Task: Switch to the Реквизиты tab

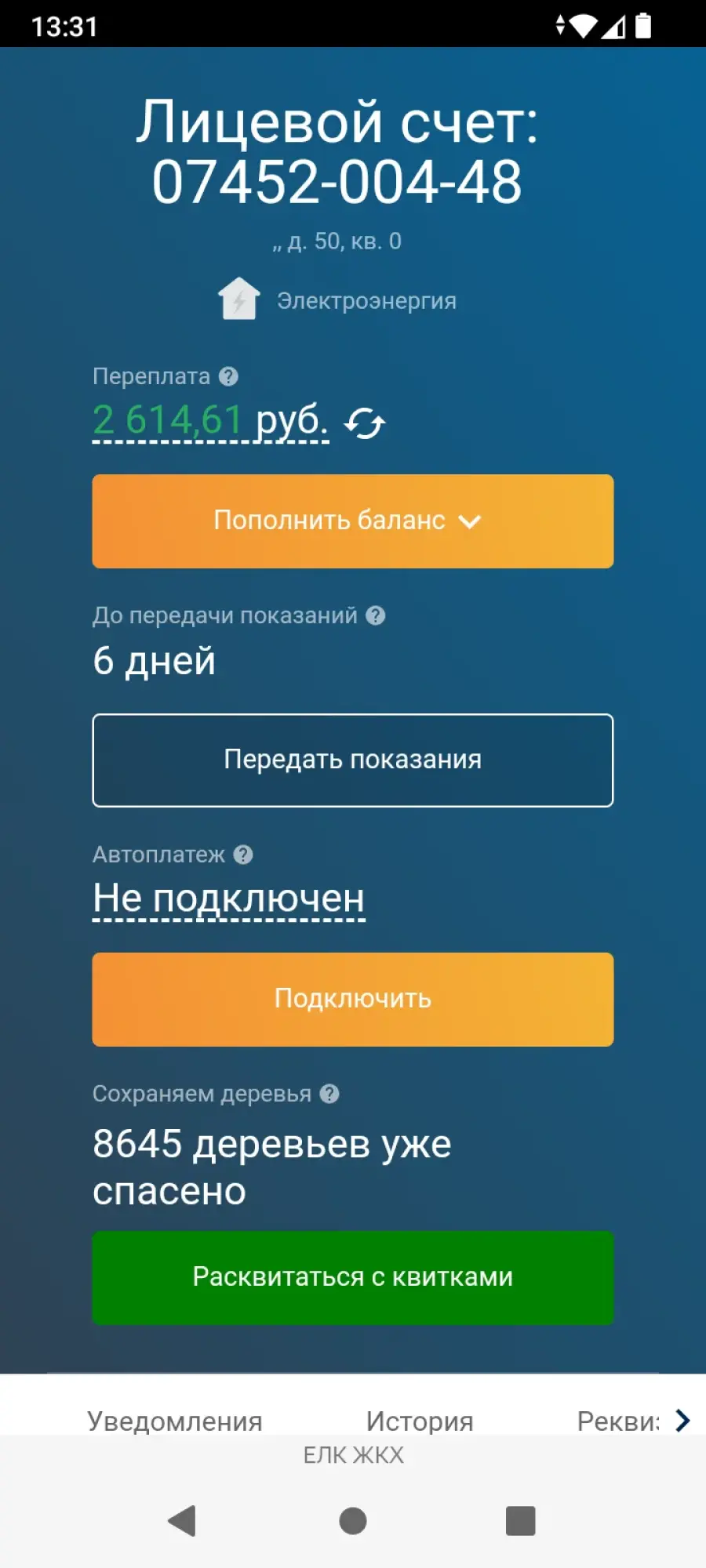Action: (x=618, y=1421)
